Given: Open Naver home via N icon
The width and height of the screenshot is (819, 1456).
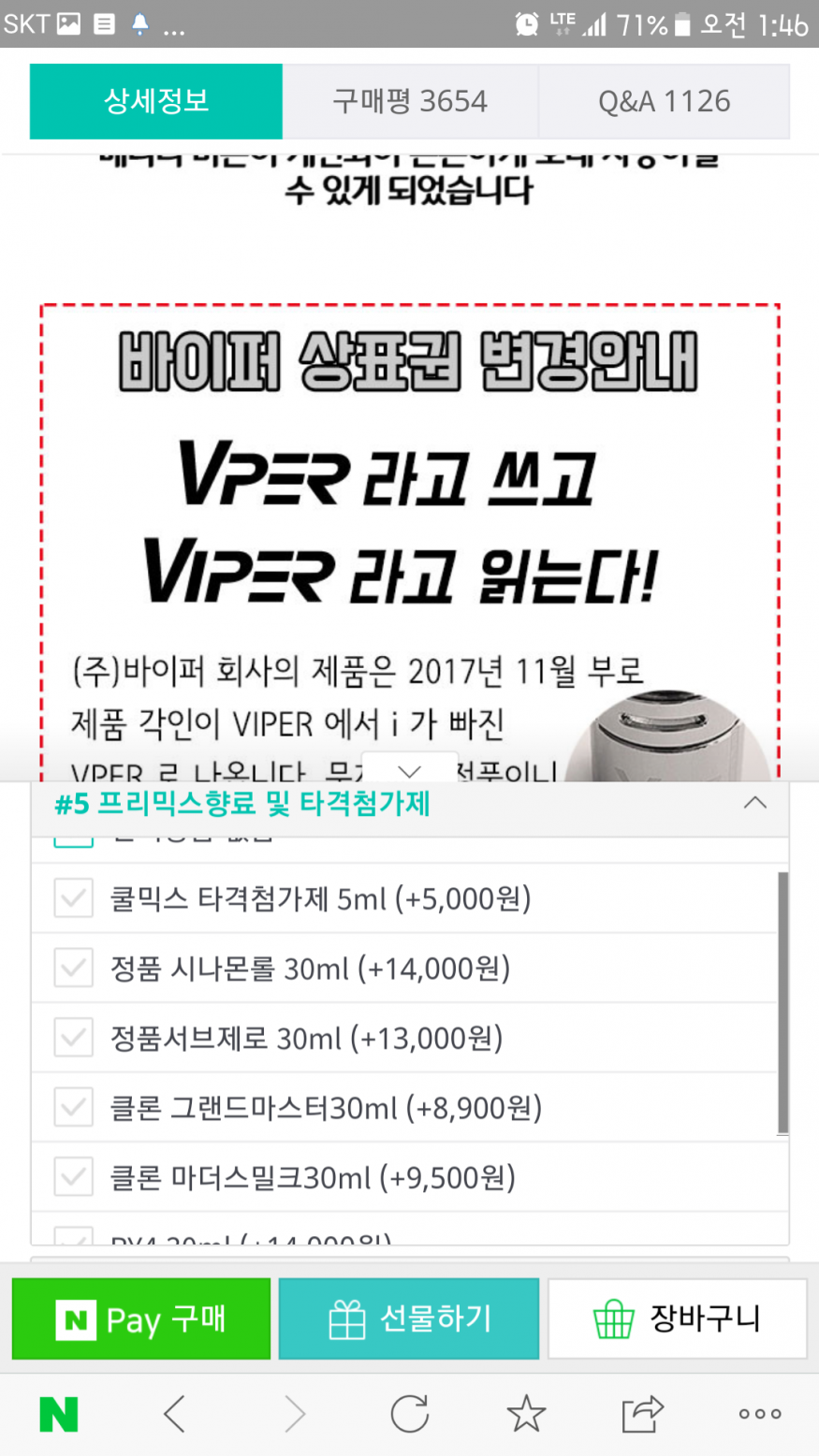Looking at the screenshot, I should pos(58,1414).
